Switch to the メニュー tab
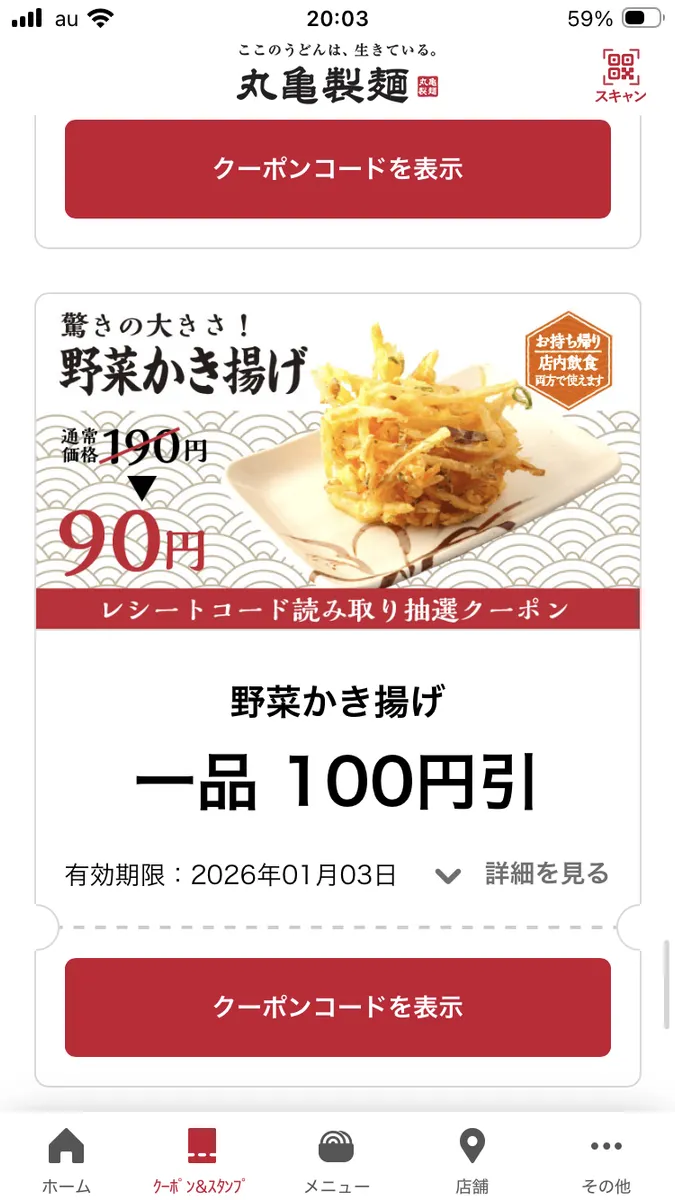Screen dimensions: 675x1200 pos(336,1160)
